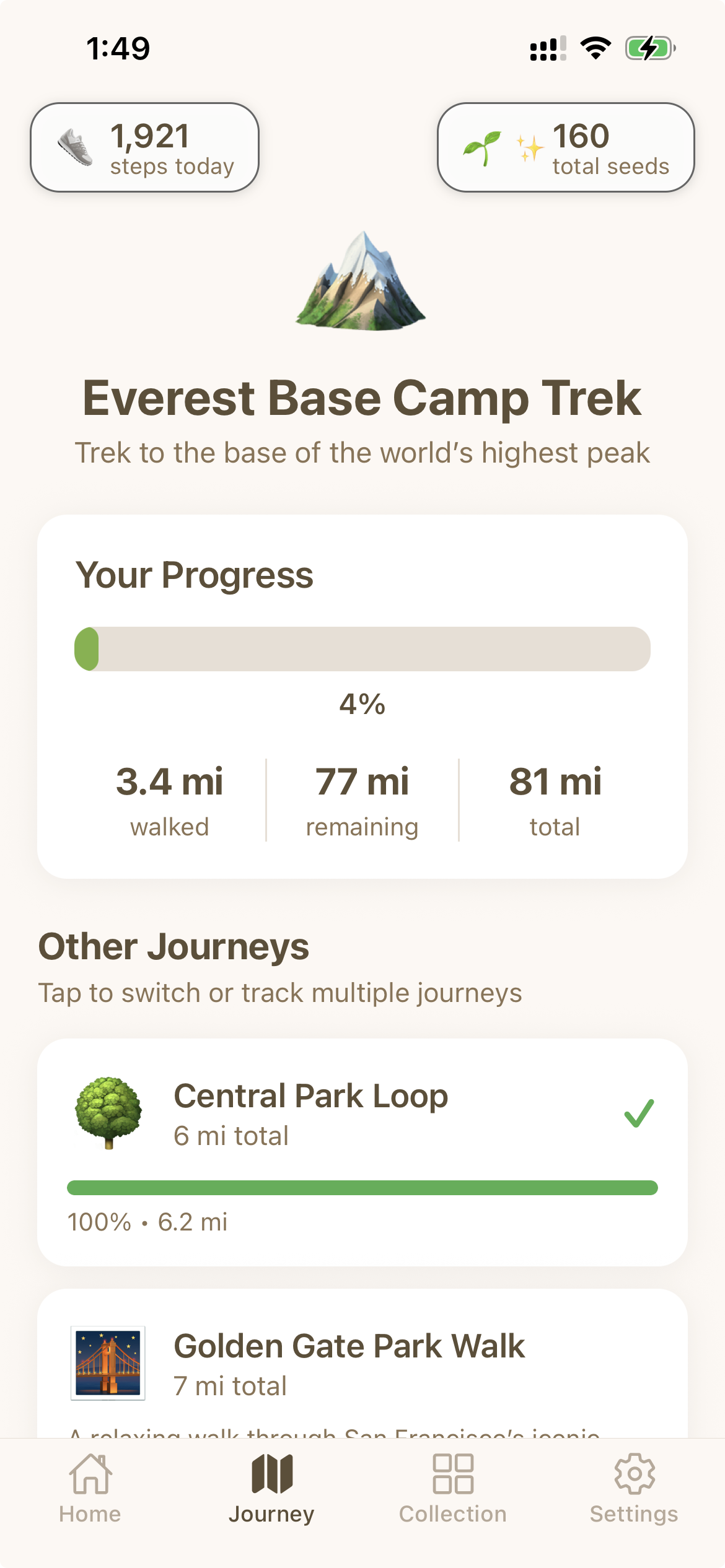Tap the Everest trek progress bar
This screenshot has width=725, height=1568.
click(x=362, y=650)
